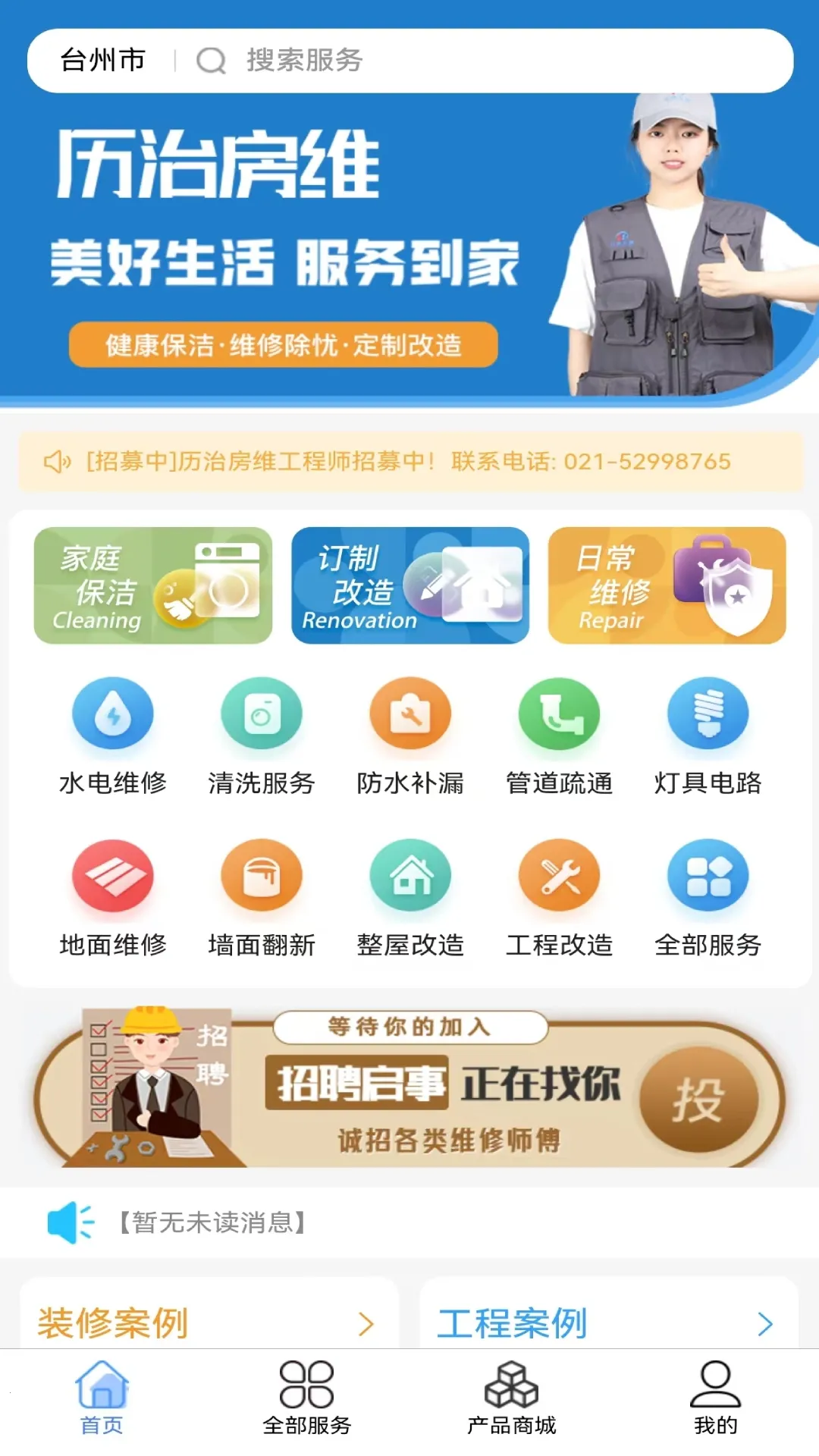819x1456 pixels.
Task: Open the 订制改造 Renovation card
Action: click(x=410, y=585)
